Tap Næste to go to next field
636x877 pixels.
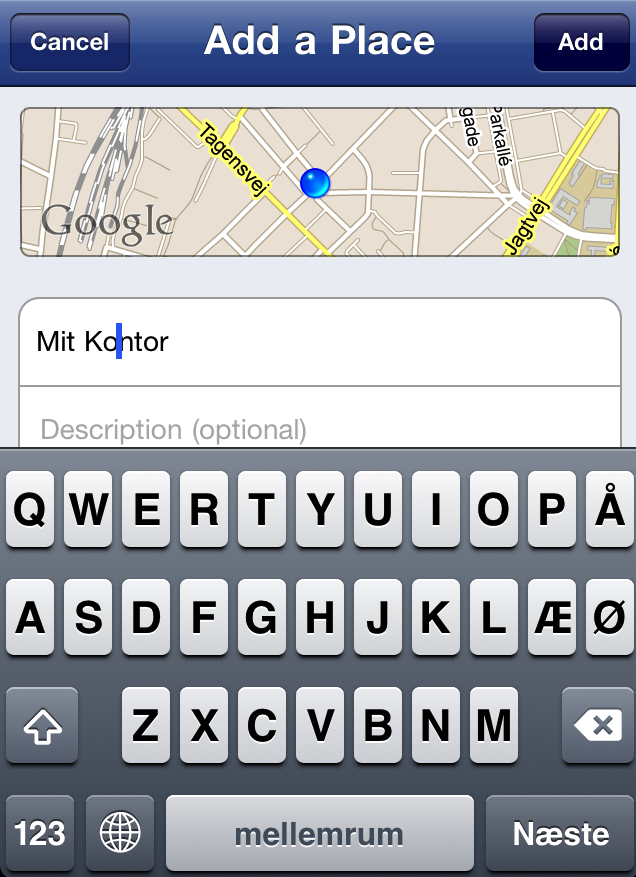(x=560, y=833)
